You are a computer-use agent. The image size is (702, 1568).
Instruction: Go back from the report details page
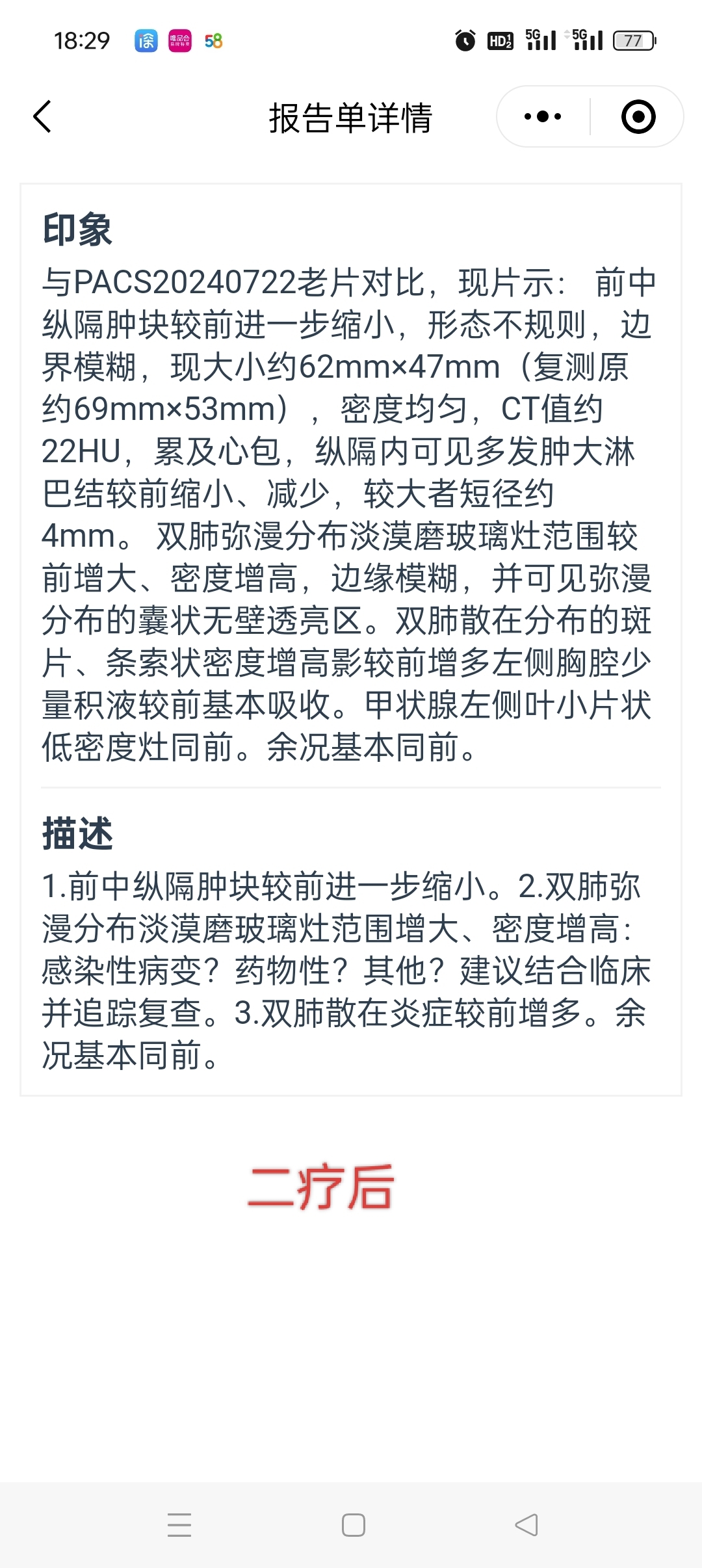pos(42,117)
